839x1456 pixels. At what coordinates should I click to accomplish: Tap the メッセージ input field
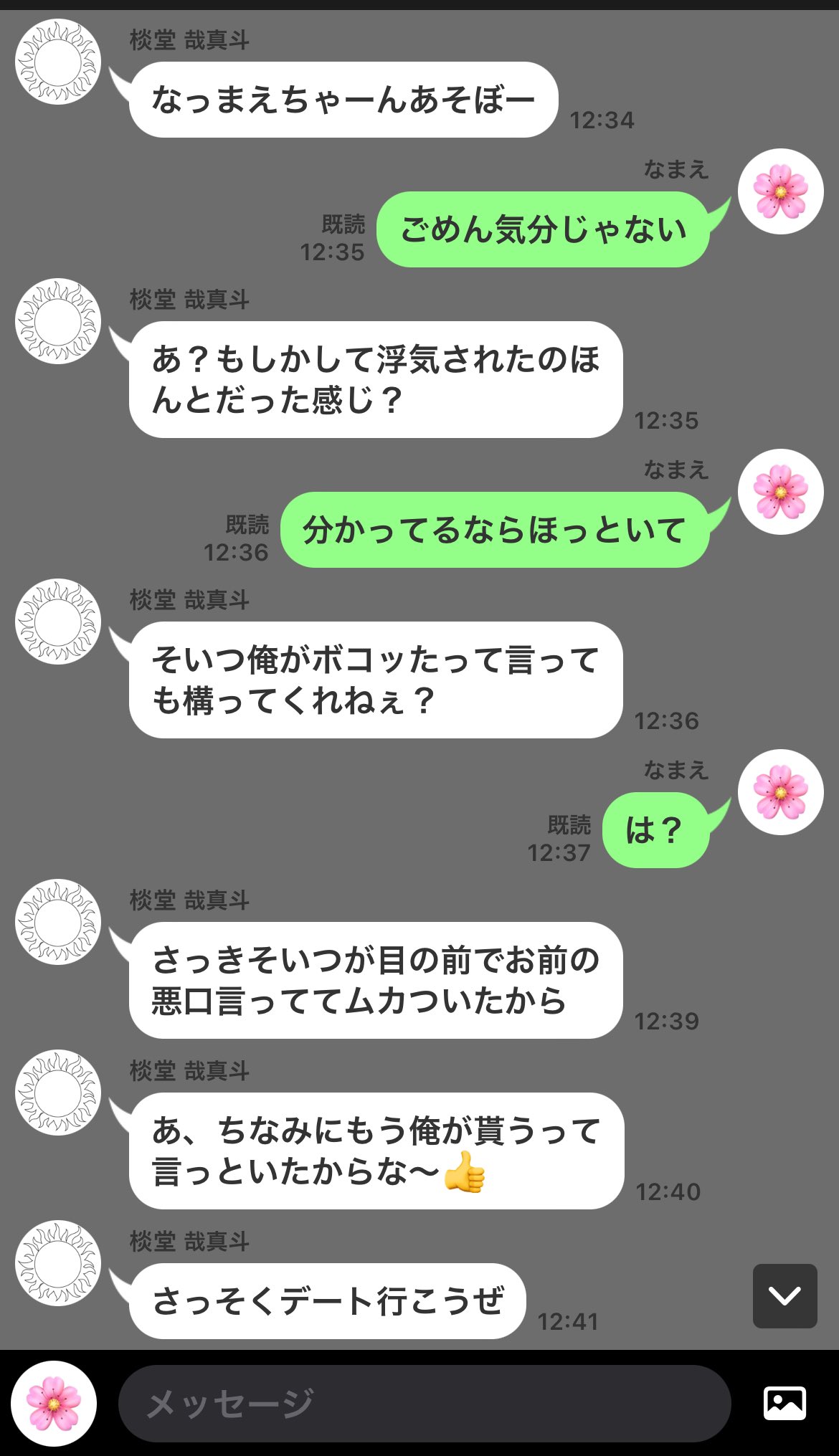point(425,1403)
